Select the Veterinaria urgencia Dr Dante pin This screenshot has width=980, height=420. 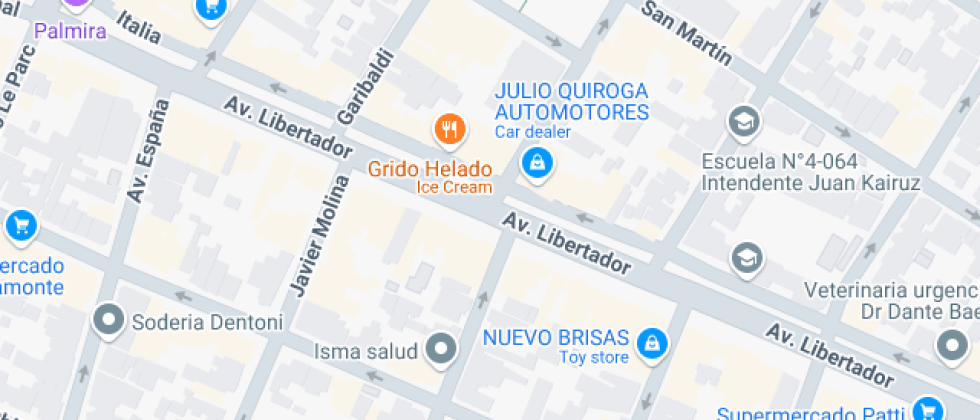click(x=951, y=346)
